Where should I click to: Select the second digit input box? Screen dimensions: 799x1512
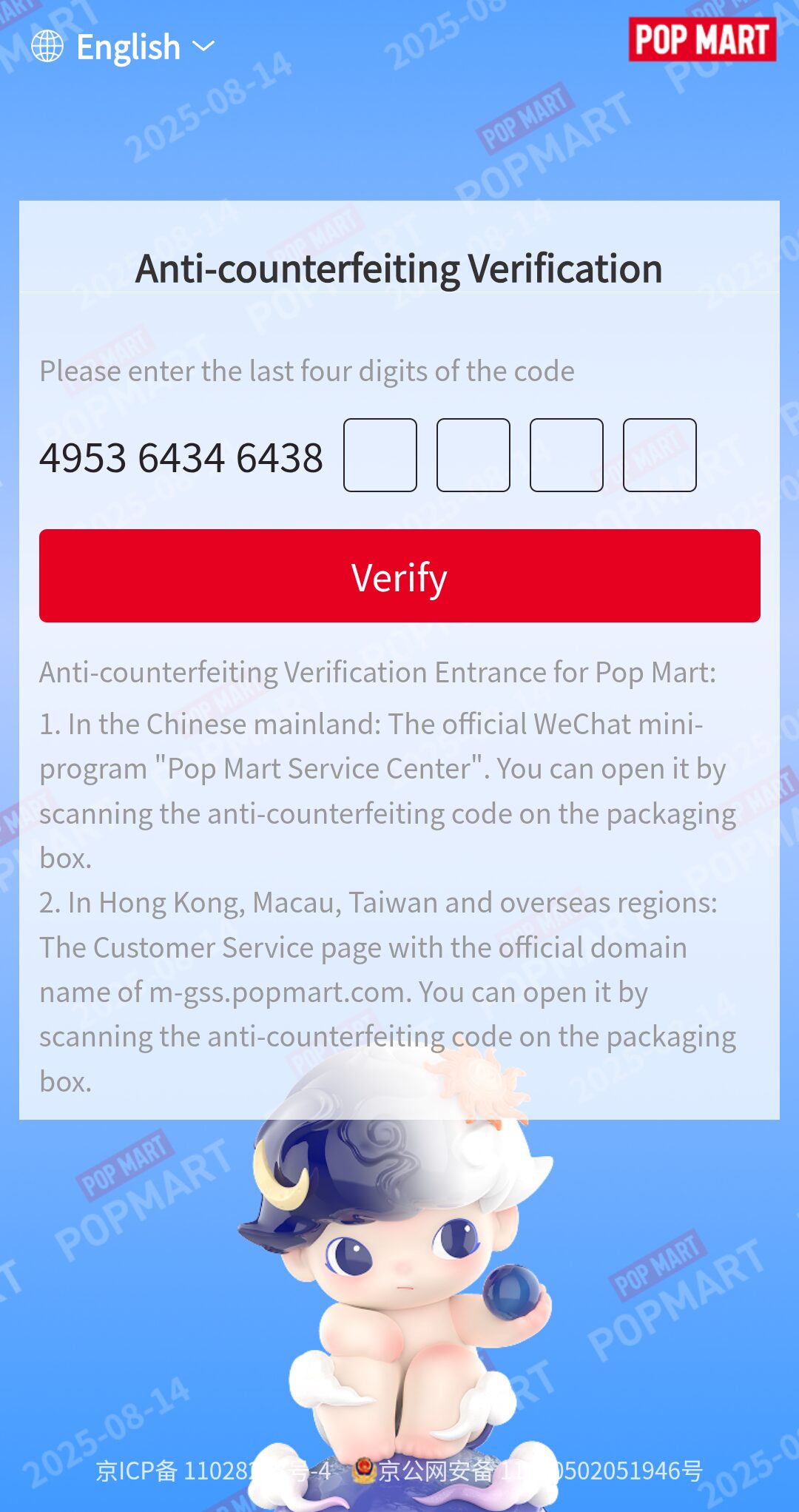tap(473, 455)
